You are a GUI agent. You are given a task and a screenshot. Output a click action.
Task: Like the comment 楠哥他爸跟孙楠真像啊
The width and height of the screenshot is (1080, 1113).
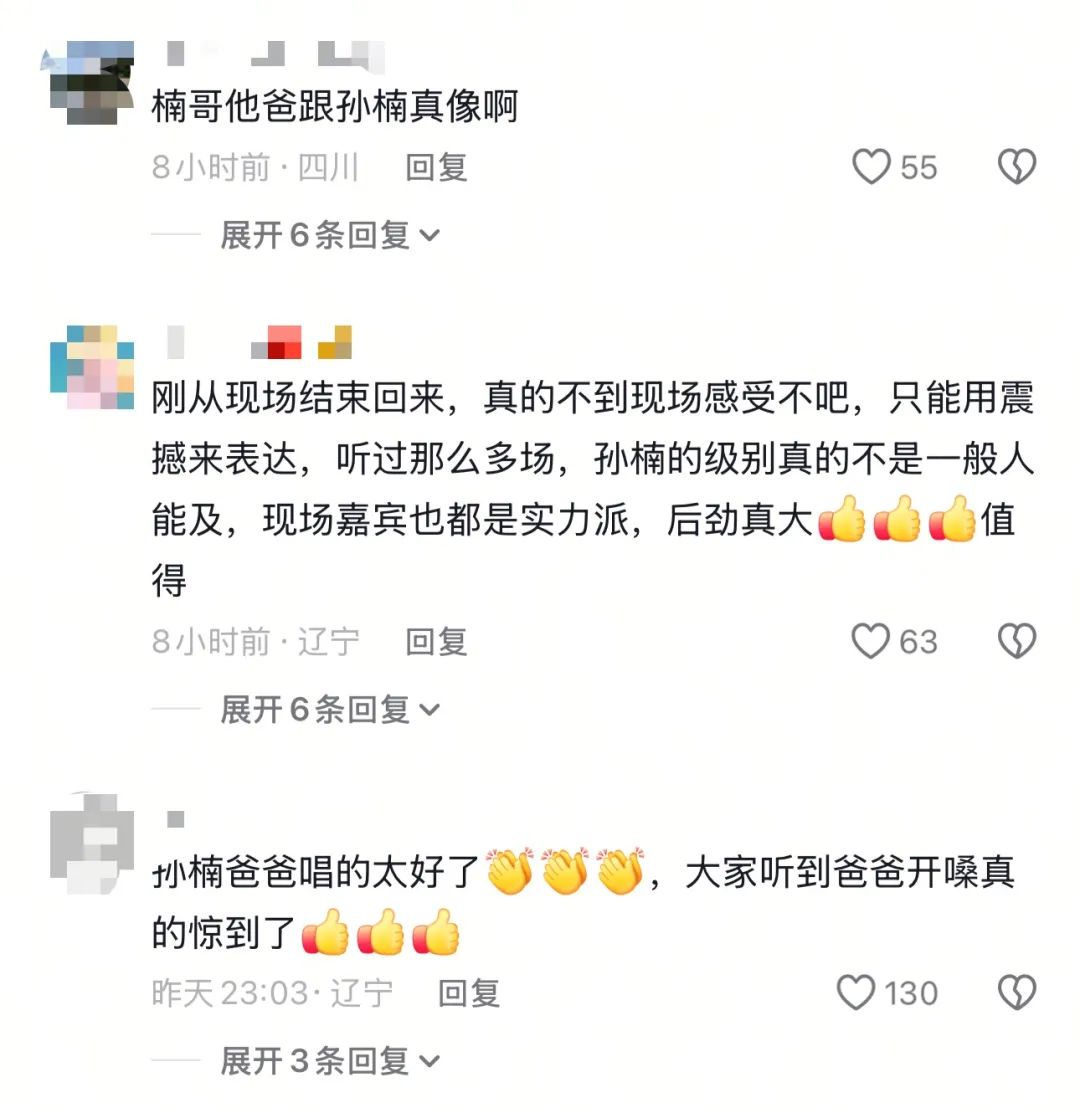point(871,167)
